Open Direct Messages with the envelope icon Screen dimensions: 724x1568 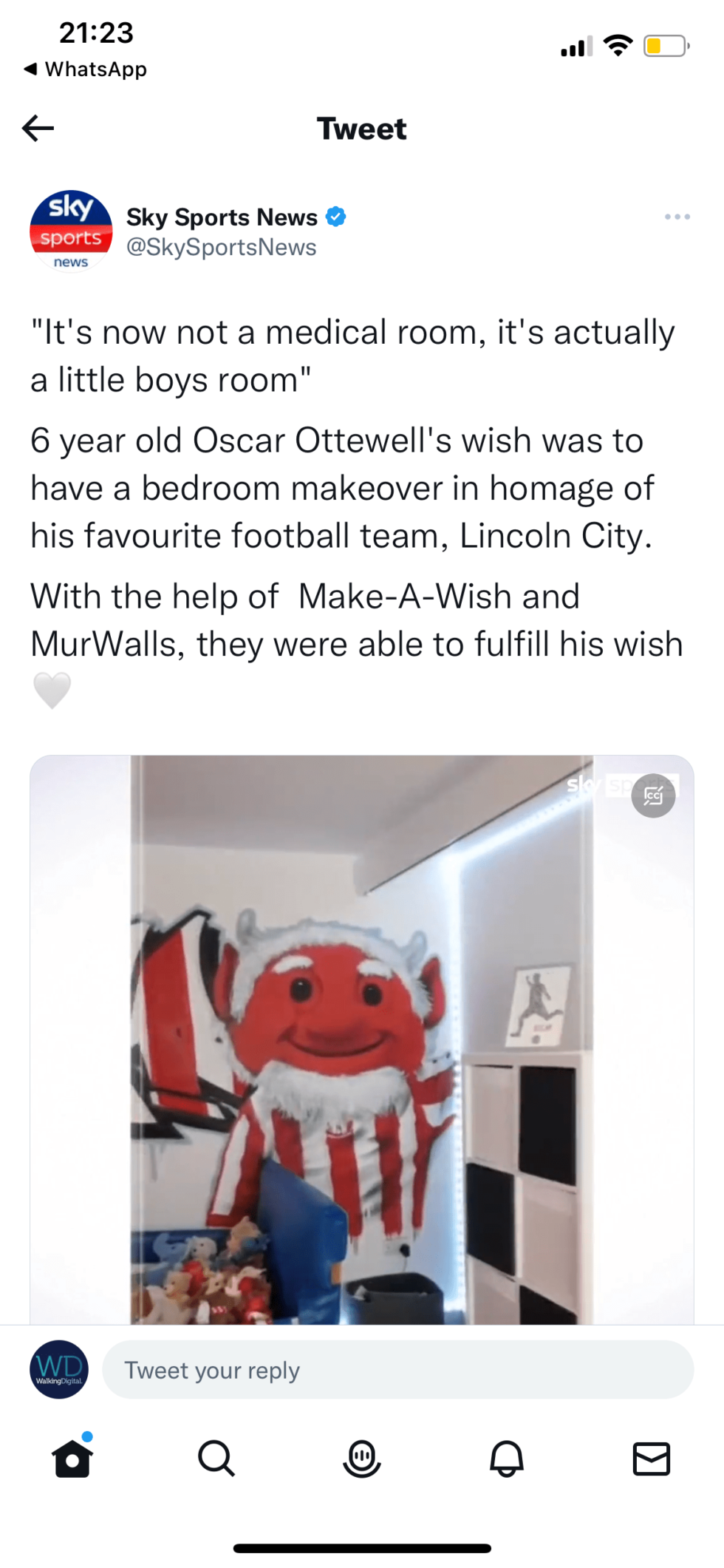(652, 1459)
